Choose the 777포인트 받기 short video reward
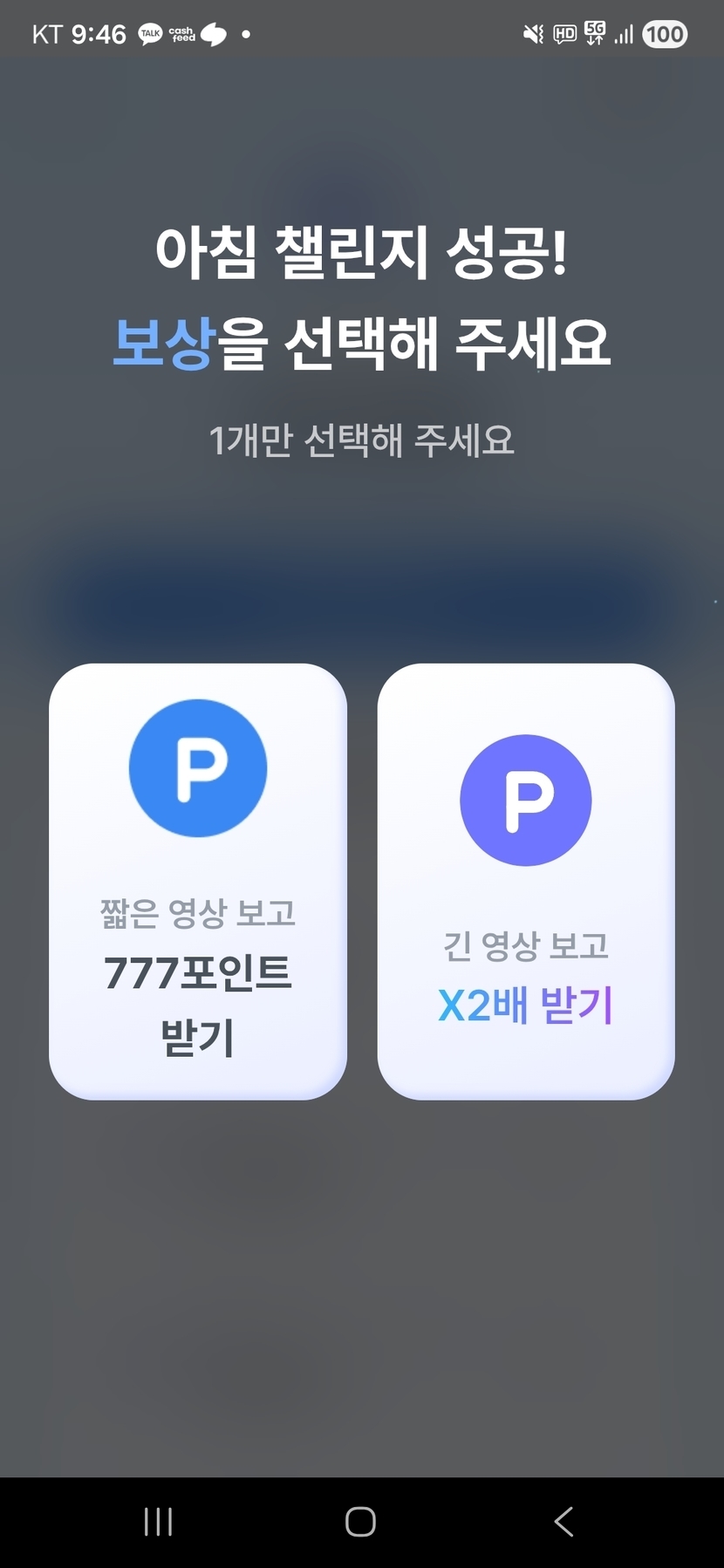 pos(198,881)
